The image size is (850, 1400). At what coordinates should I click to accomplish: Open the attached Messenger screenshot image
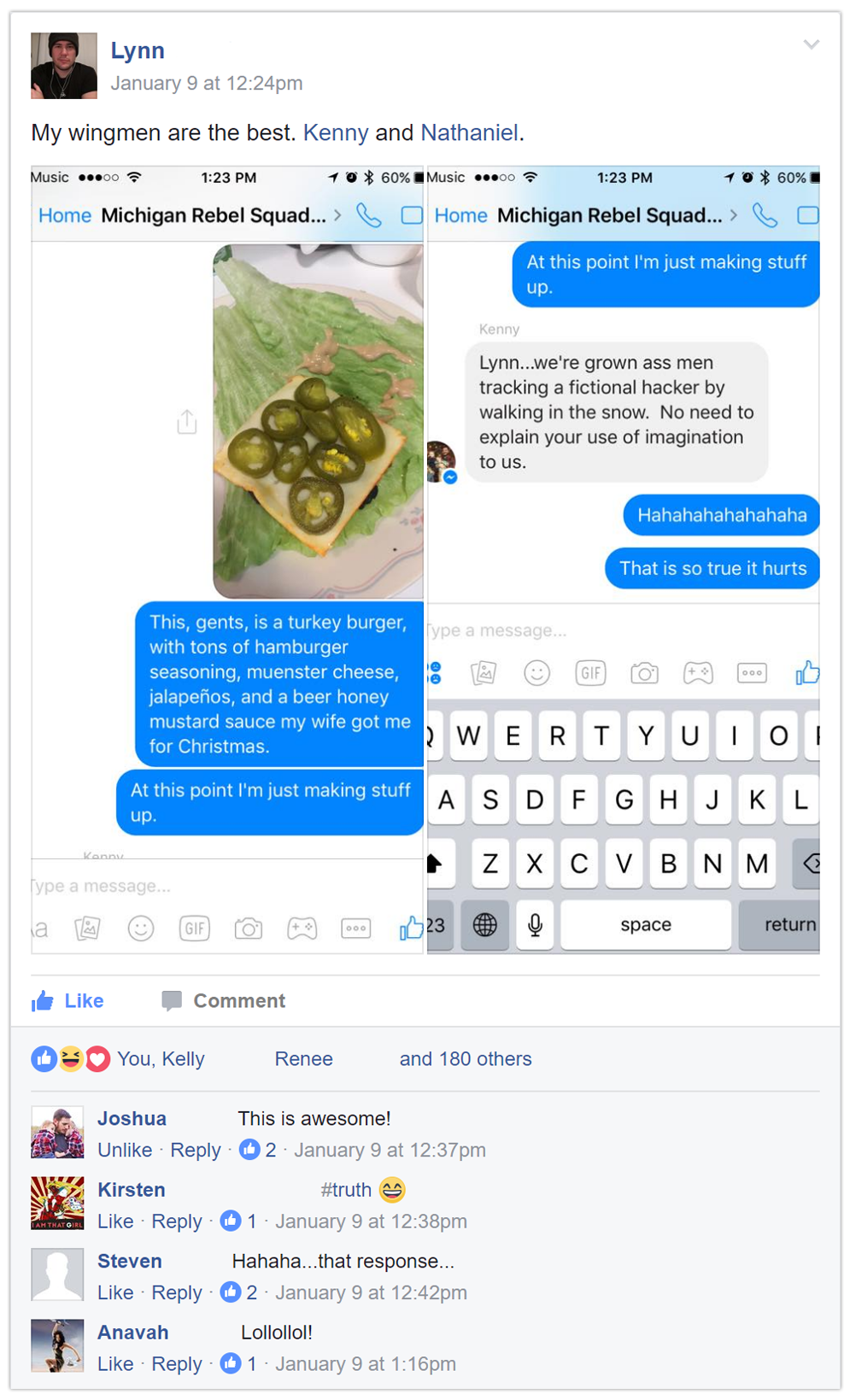pos(425,559)
